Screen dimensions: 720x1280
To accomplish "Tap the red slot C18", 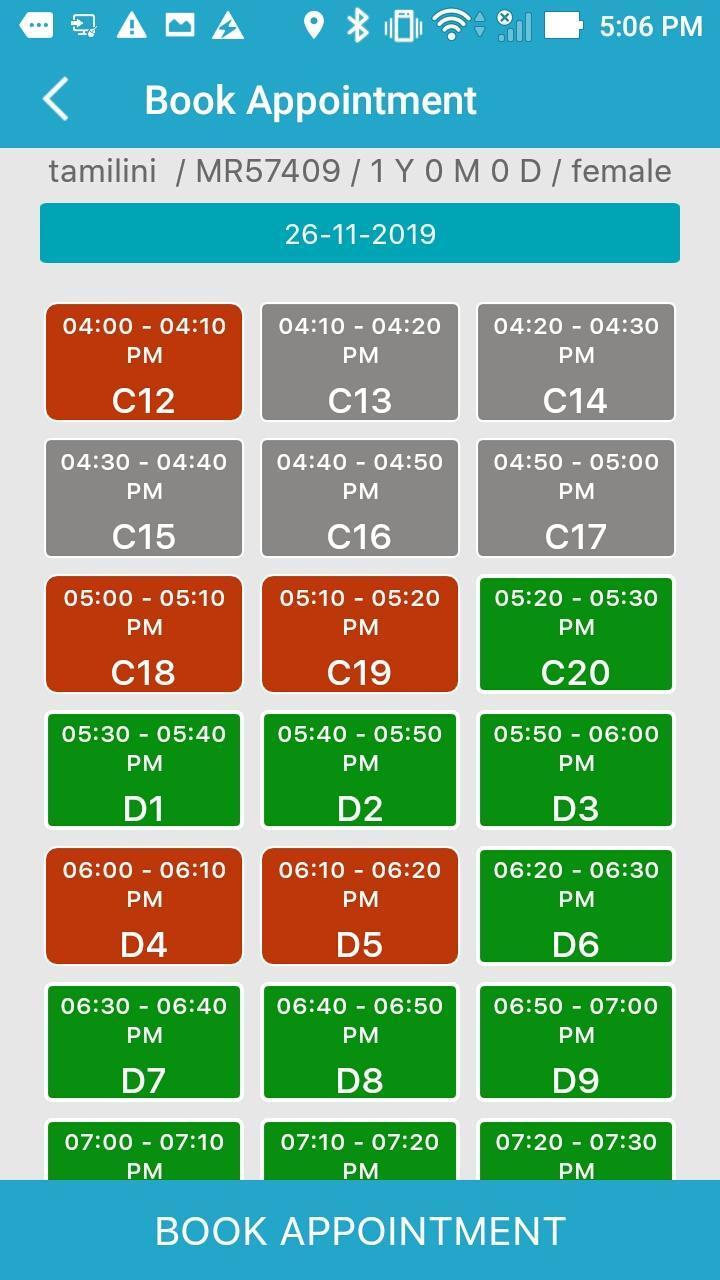I will [x=144, y=634].
